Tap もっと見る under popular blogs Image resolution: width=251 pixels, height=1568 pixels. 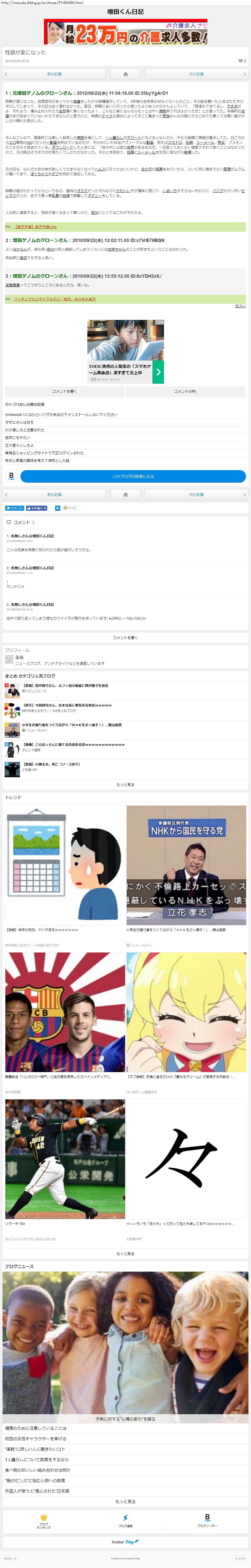[125, 785]
